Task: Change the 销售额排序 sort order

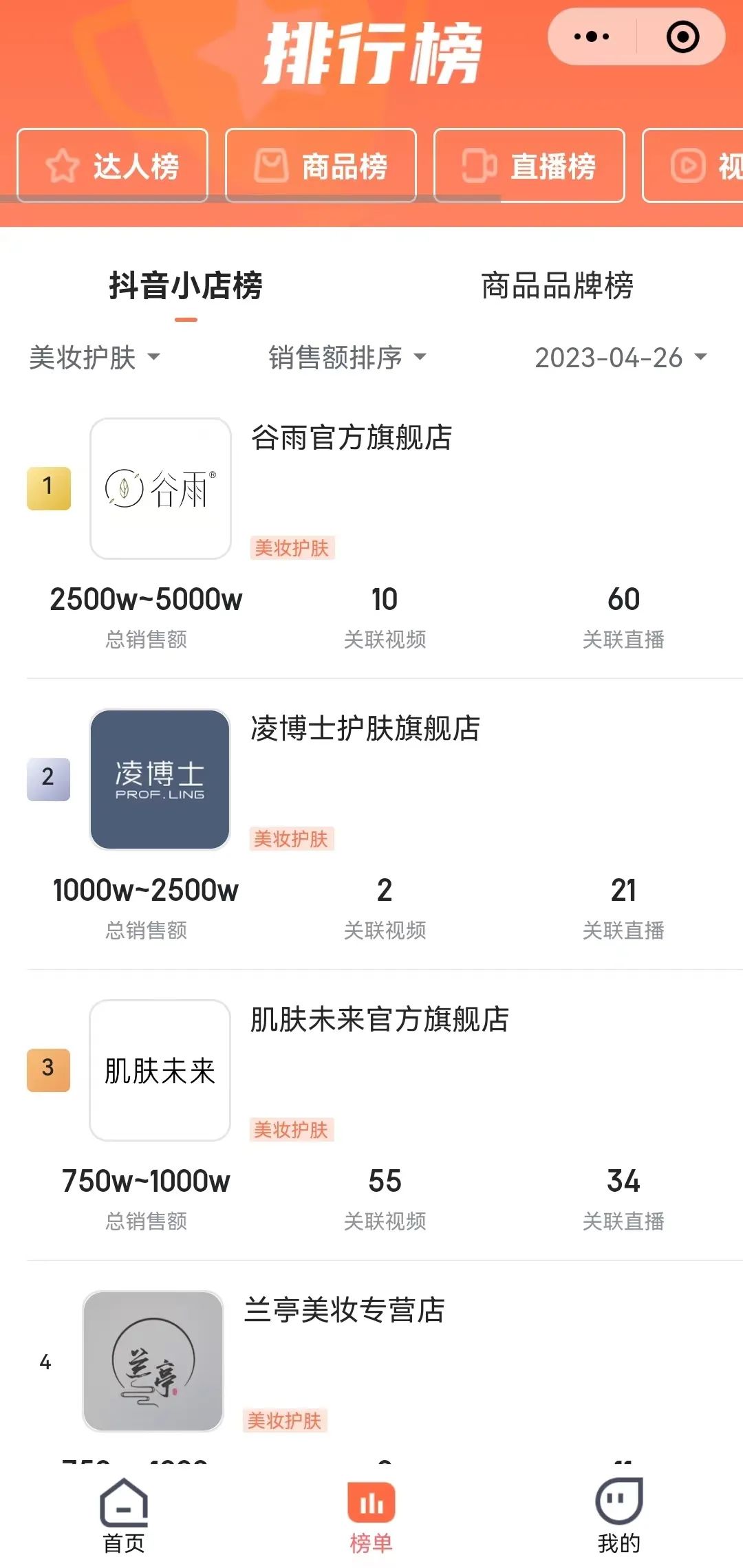Action: coord(347,358)
